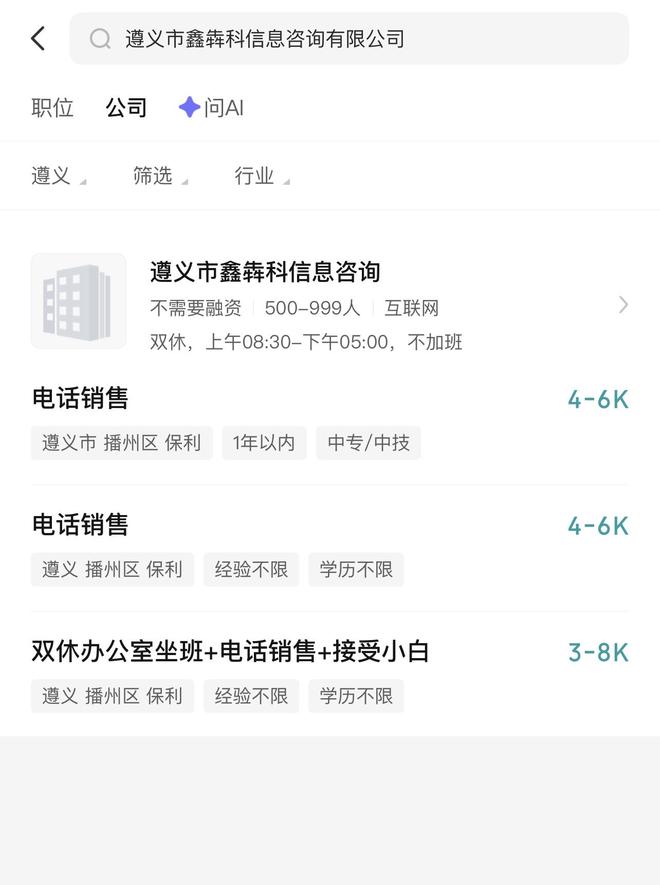Image resolution: width=660 pixels, height=885 pixels.
Task: Select the 公司 tab
Action: [126, 107]
